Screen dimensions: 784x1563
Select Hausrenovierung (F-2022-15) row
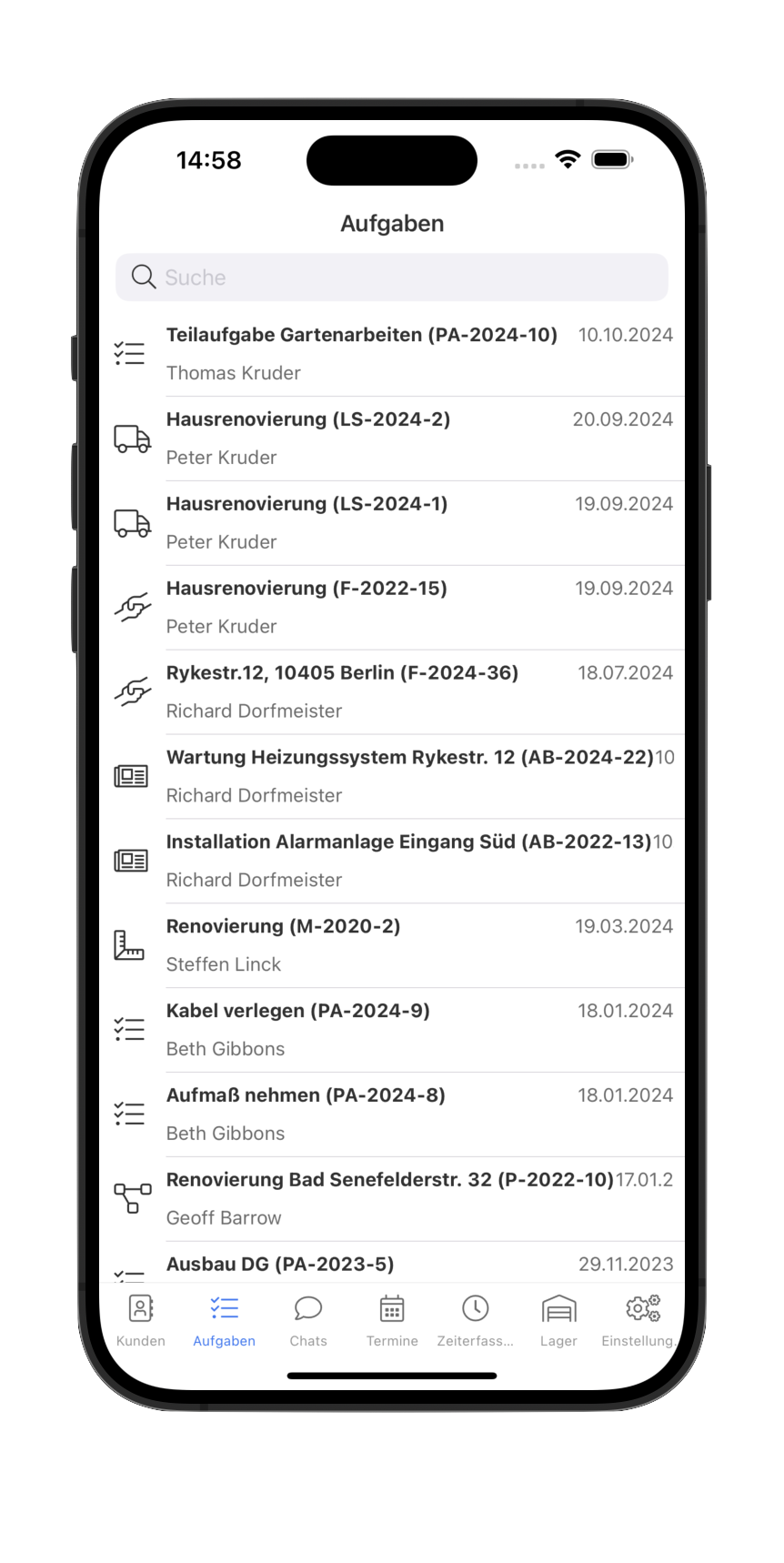[x=392, y=608]
